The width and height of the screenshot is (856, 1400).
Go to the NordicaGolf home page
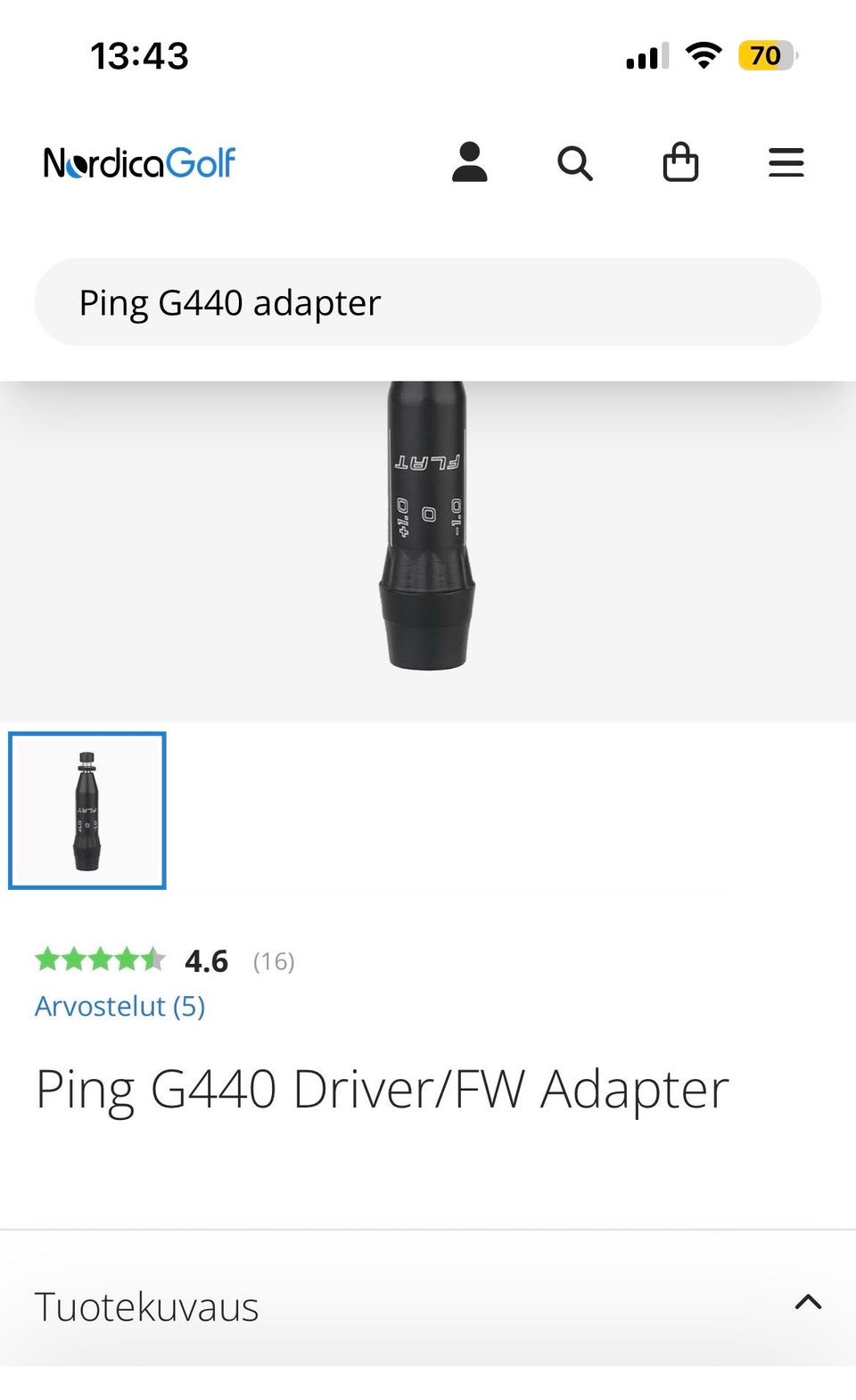139,163
